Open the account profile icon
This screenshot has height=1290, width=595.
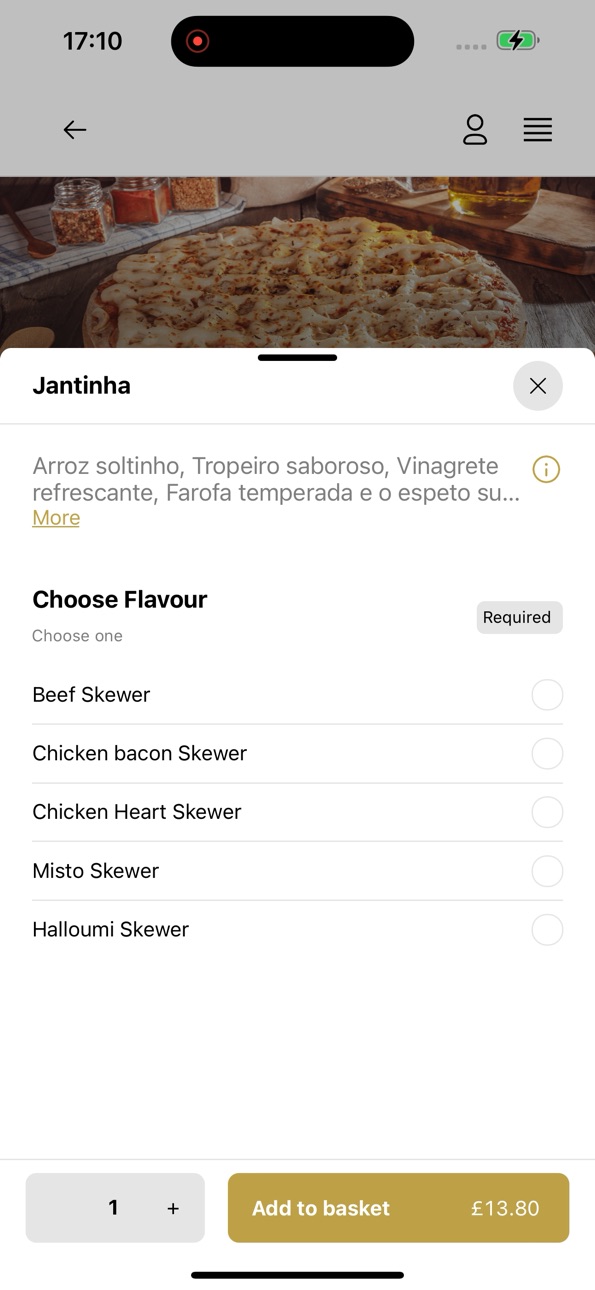point(475,130)
